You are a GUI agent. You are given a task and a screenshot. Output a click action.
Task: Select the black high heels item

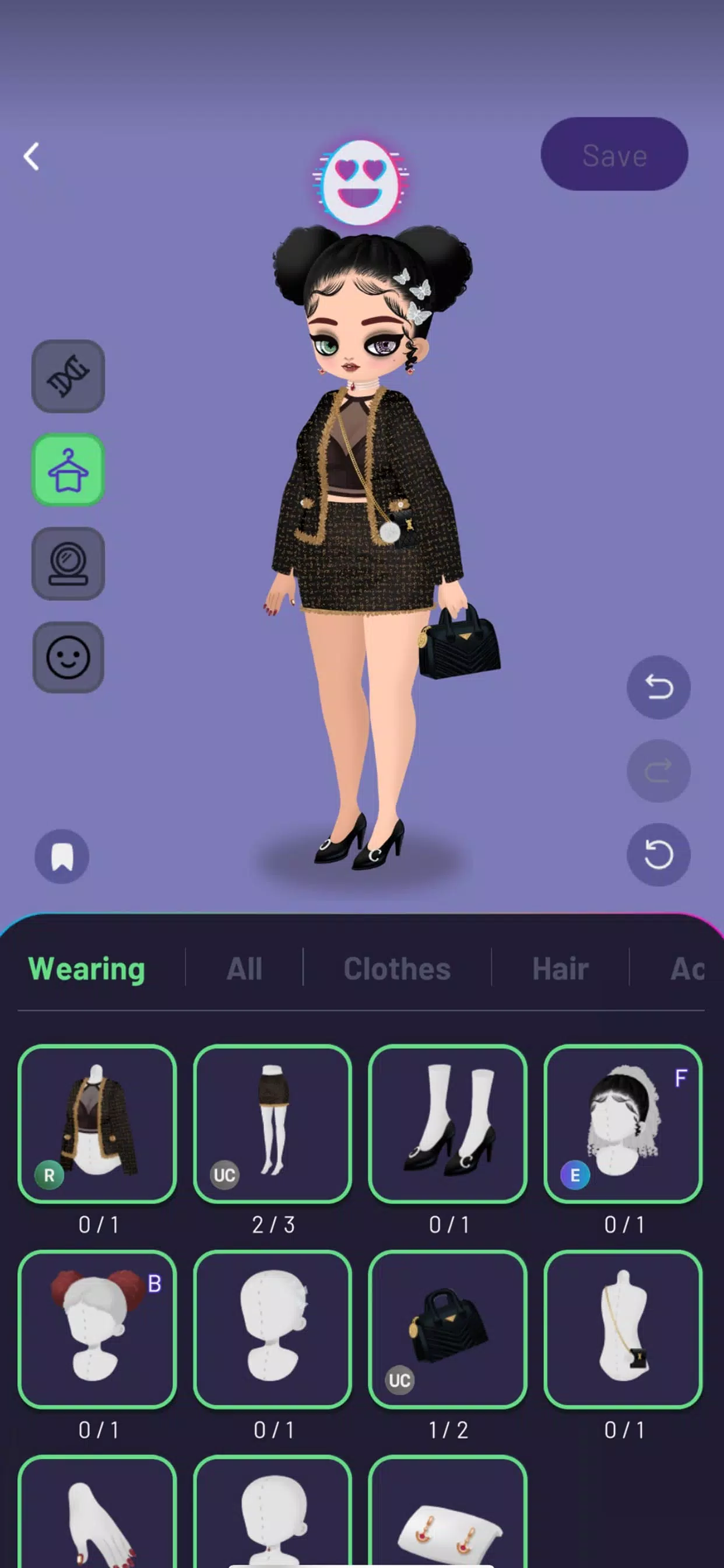(x=448, y=1123)
